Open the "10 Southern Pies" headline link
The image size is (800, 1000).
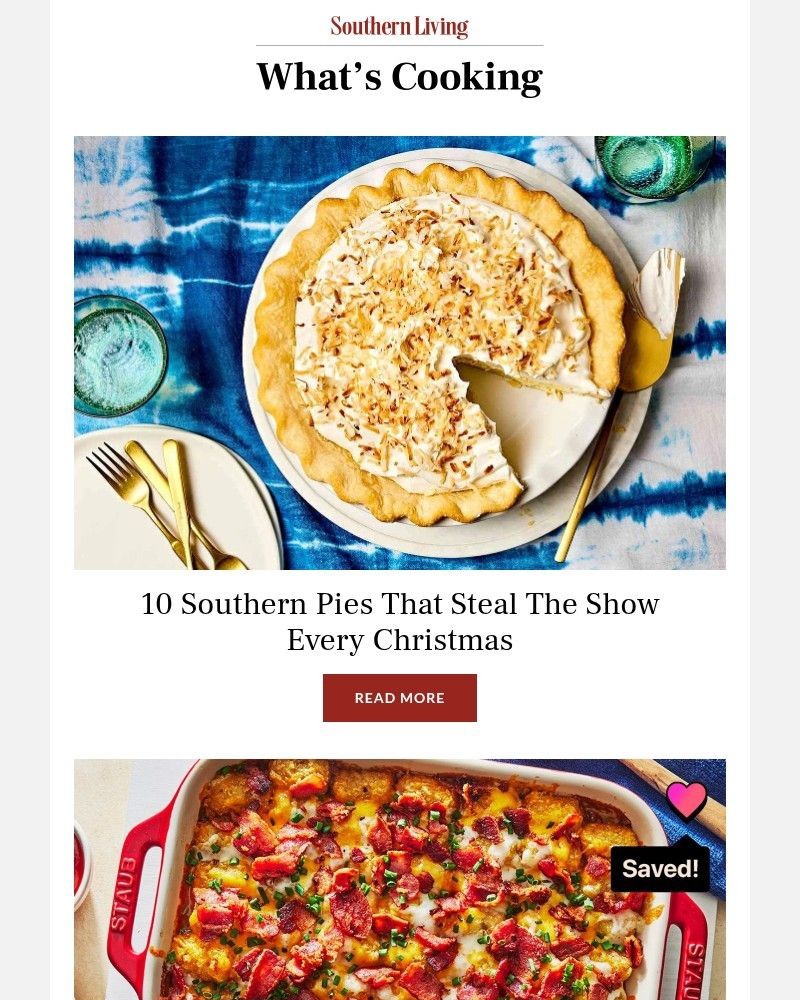coord(399,620)
